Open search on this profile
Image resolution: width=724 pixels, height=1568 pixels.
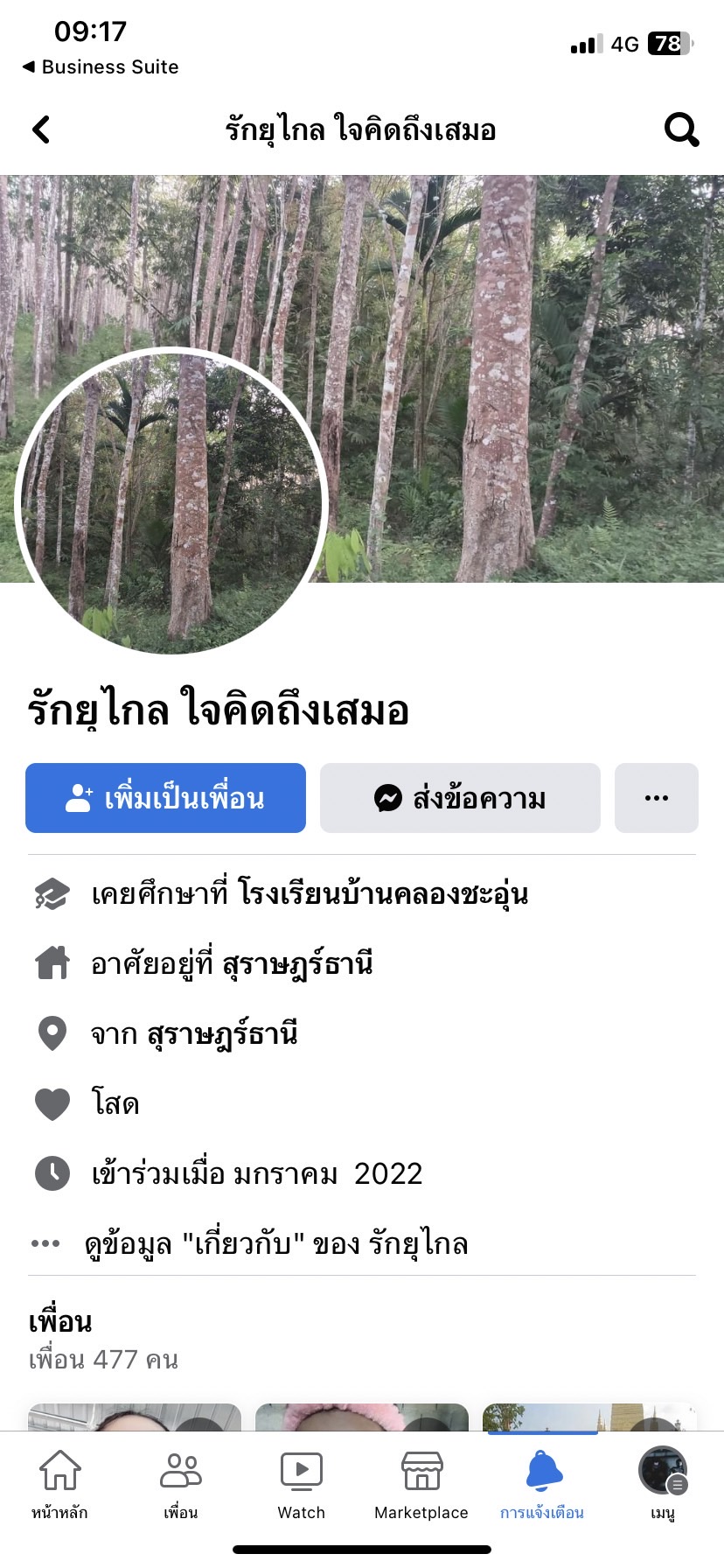[681, 129]
